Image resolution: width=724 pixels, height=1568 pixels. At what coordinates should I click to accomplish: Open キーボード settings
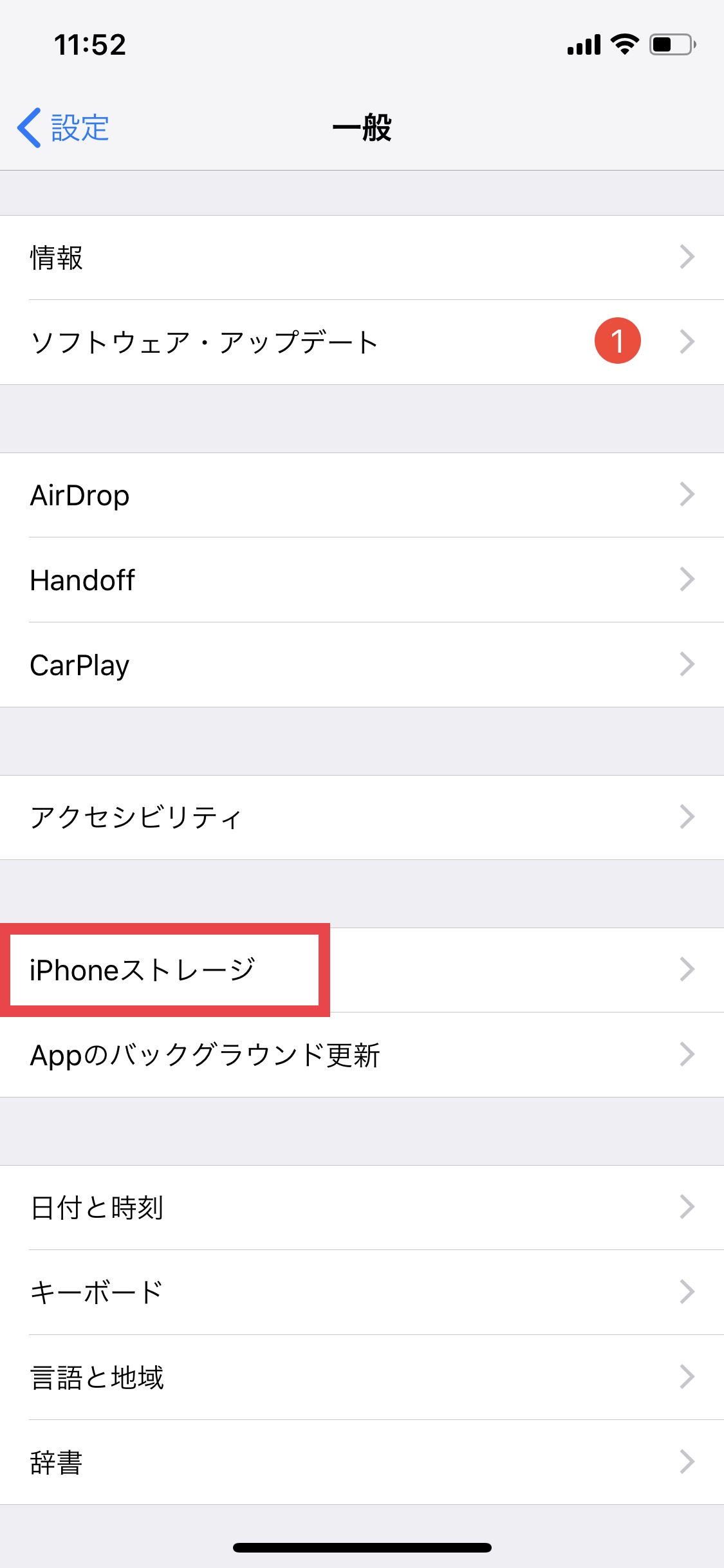(362, 1293)
